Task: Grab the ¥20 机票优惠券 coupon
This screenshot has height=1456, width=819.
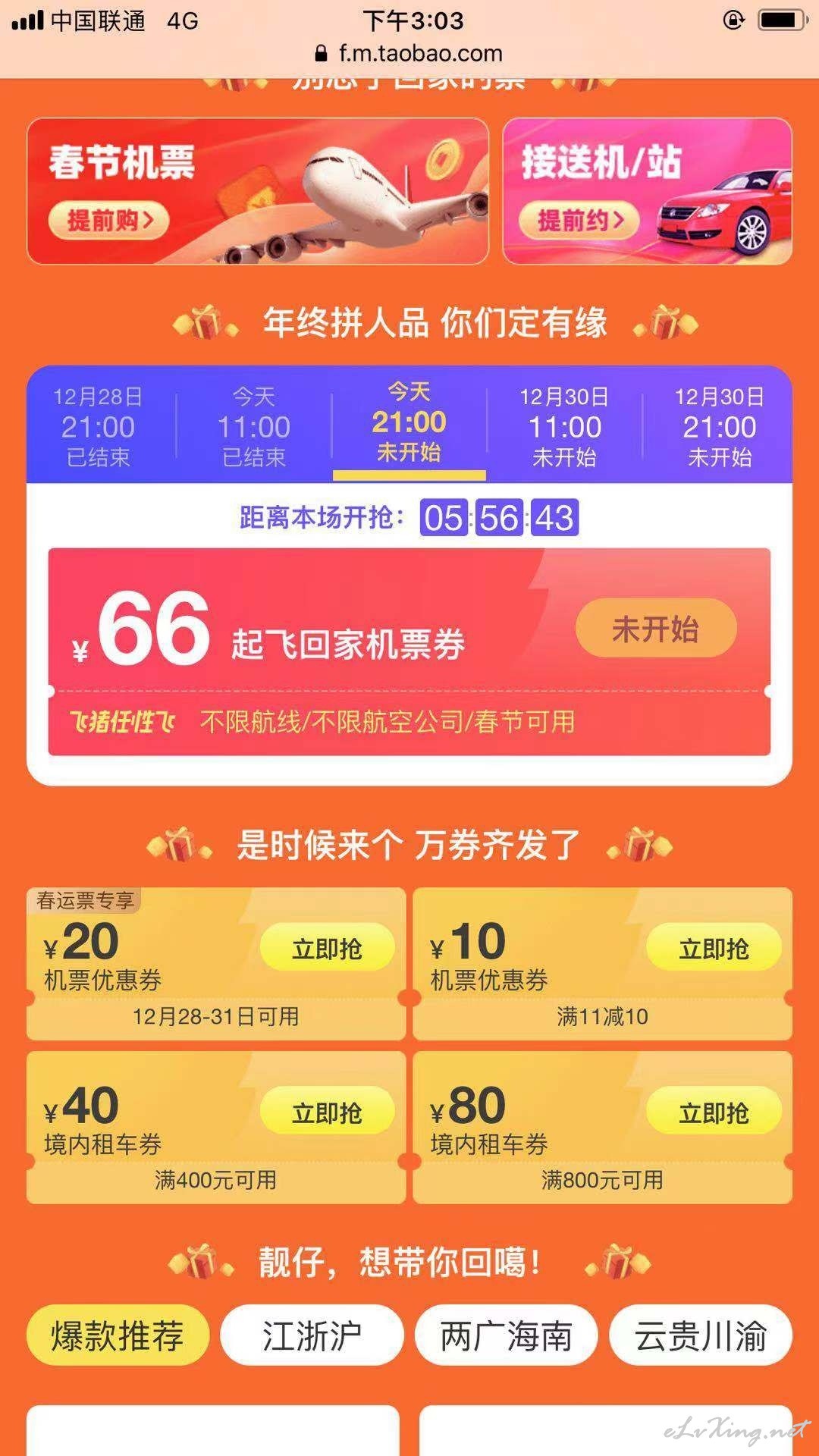Action: (328, 948)
